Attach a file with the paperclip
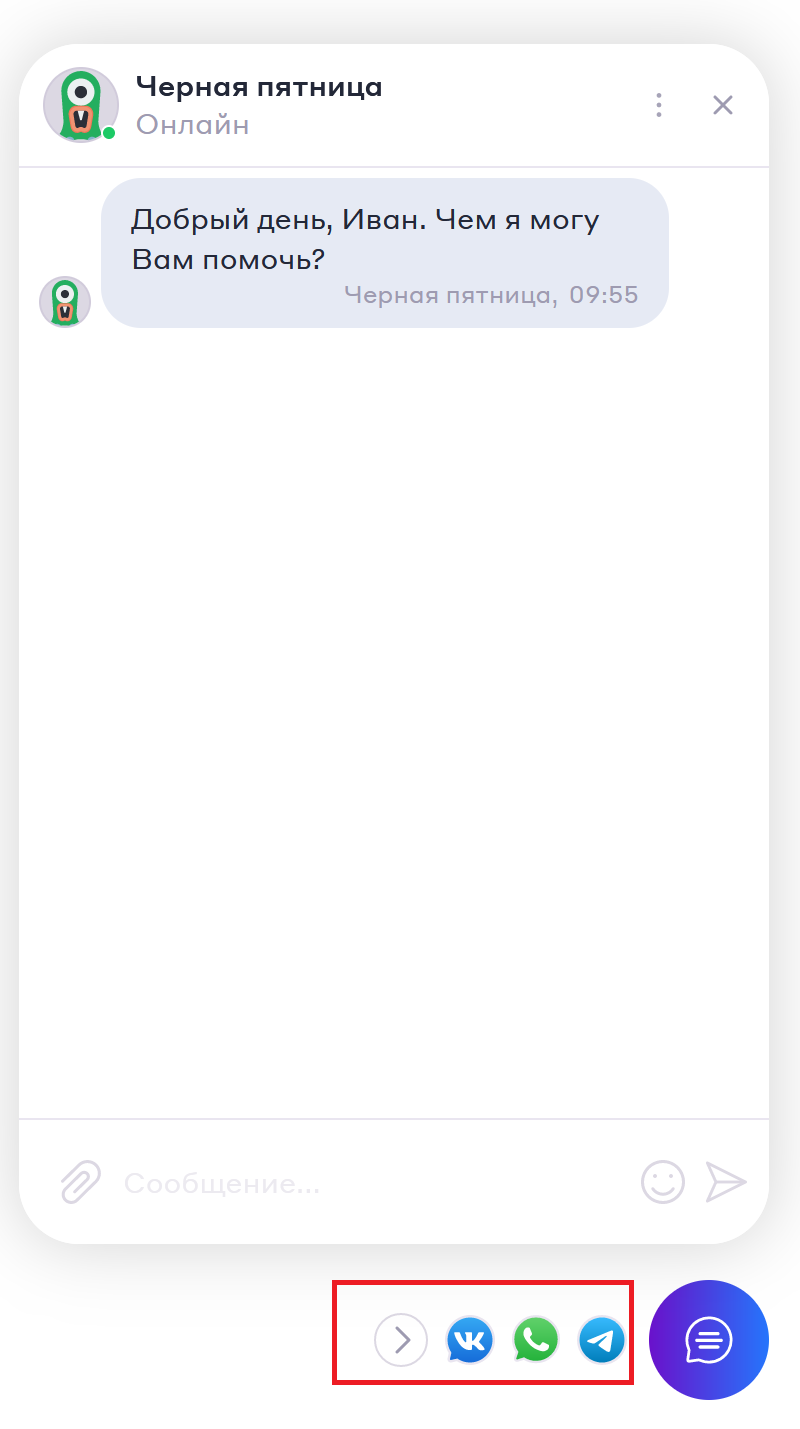The image size is (800, 1429). [81, 1182]
